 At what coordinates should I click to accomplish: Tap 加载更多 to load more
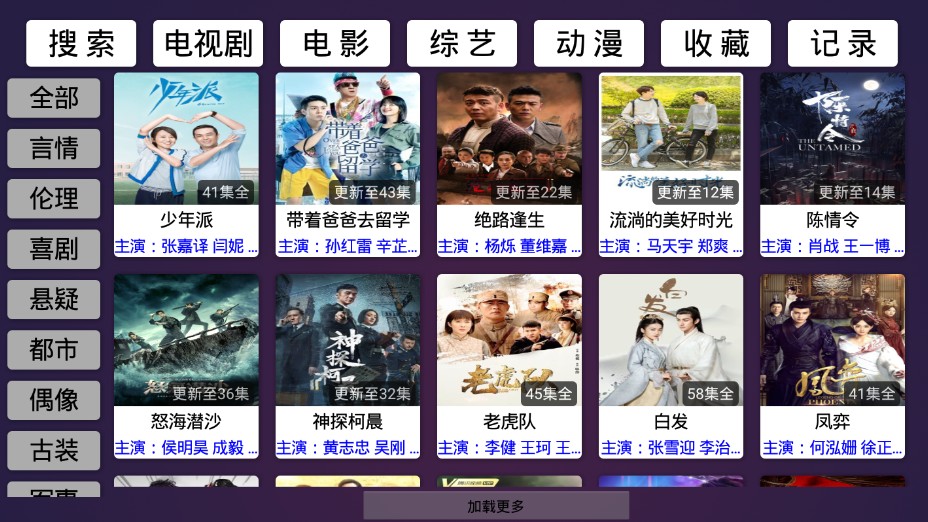(496, 506)
